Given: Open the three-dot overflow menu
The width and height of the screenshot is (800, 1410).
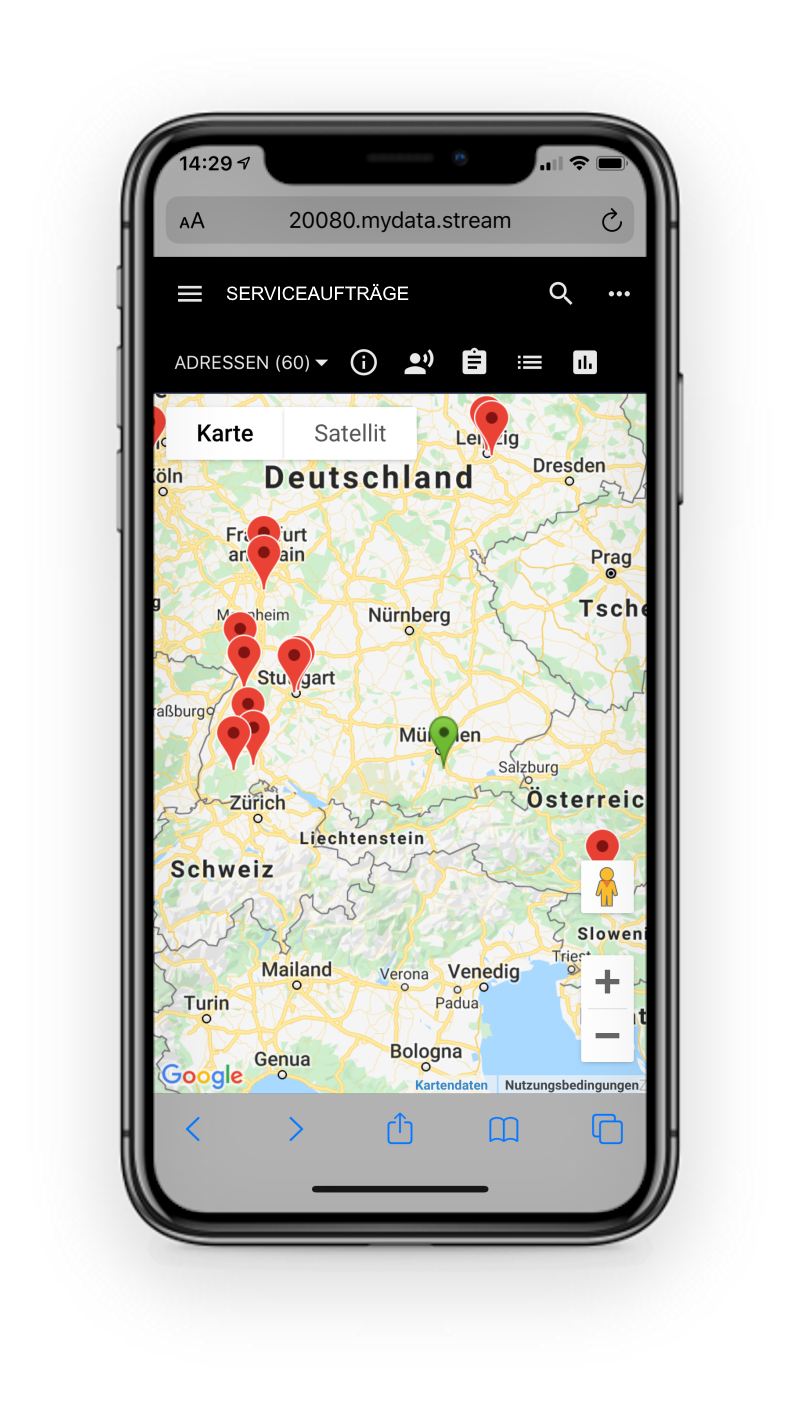Looking at the screenshot, I should tap(619, 294).
